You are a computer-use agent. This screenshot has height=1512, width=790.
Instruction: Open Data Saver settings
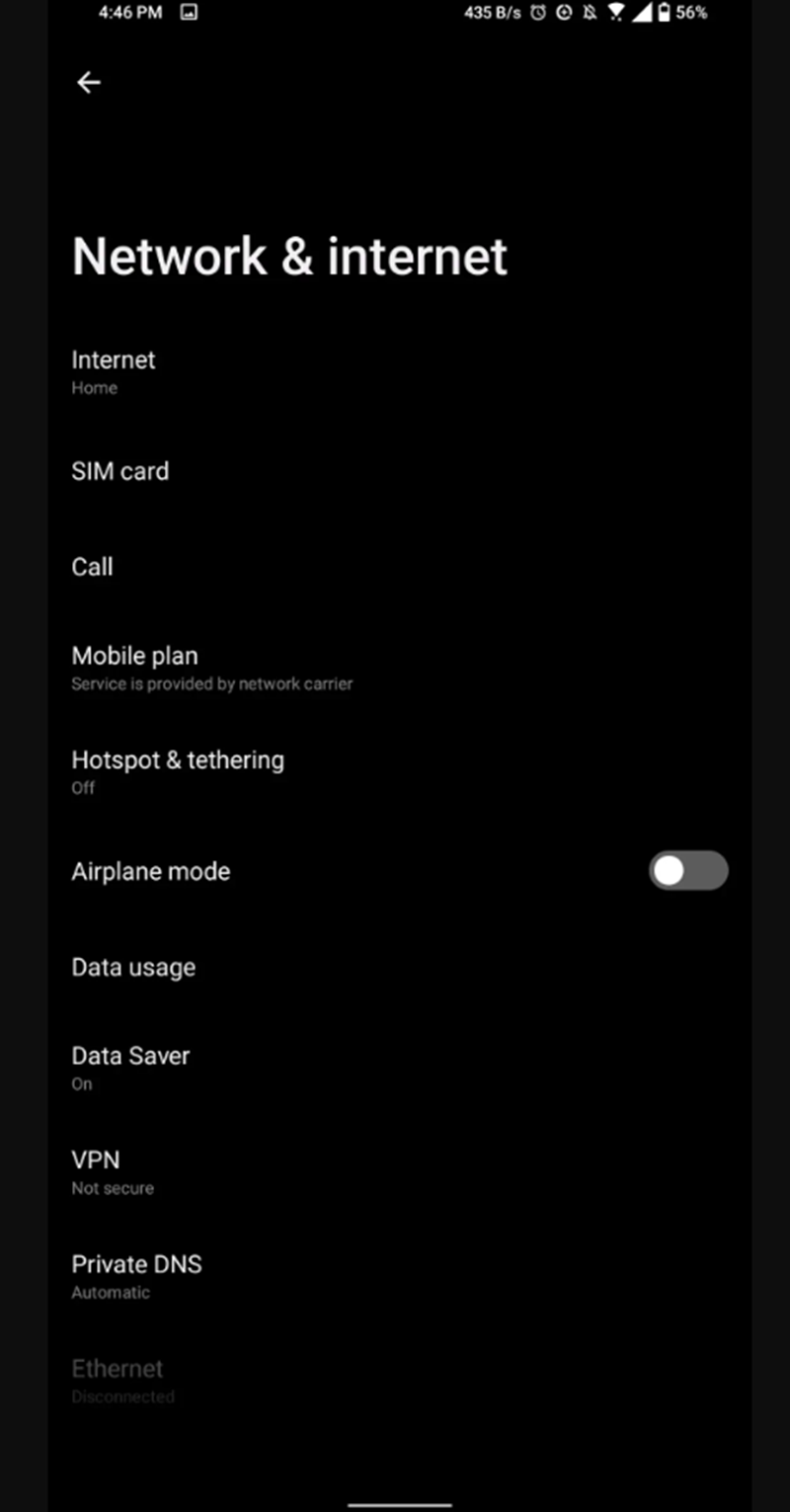pos(130,1067)
